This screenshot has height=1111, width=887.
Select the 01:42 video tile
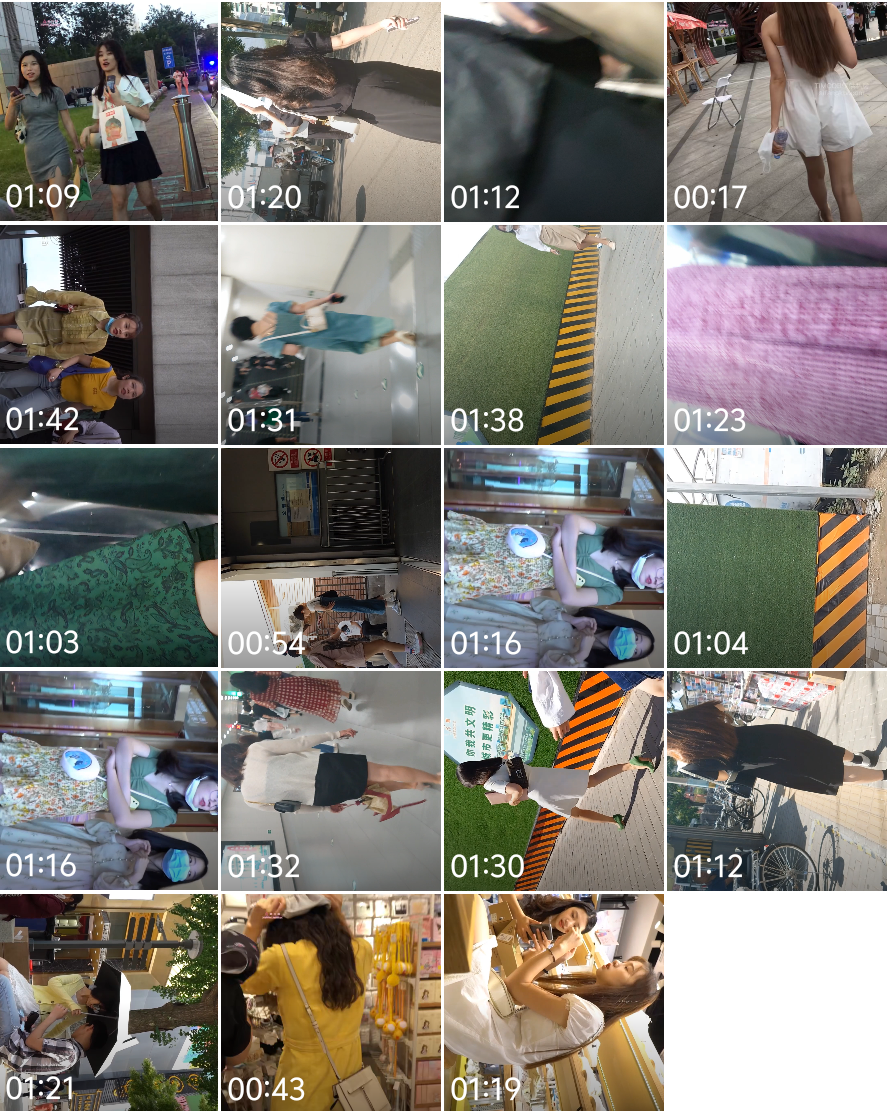click(109, 334)
